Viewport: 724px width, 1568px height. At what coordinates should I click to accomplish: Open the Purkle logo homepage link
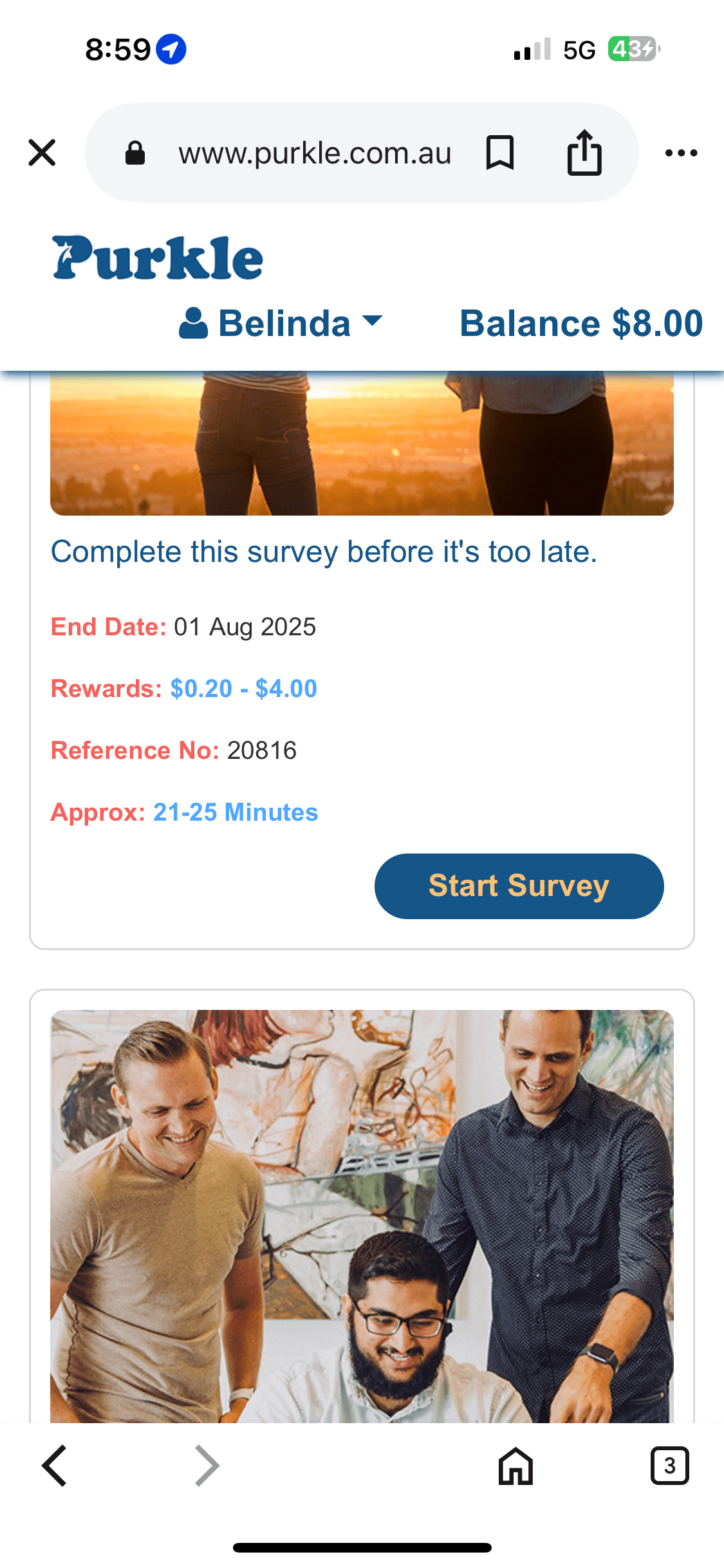[158, 258]
